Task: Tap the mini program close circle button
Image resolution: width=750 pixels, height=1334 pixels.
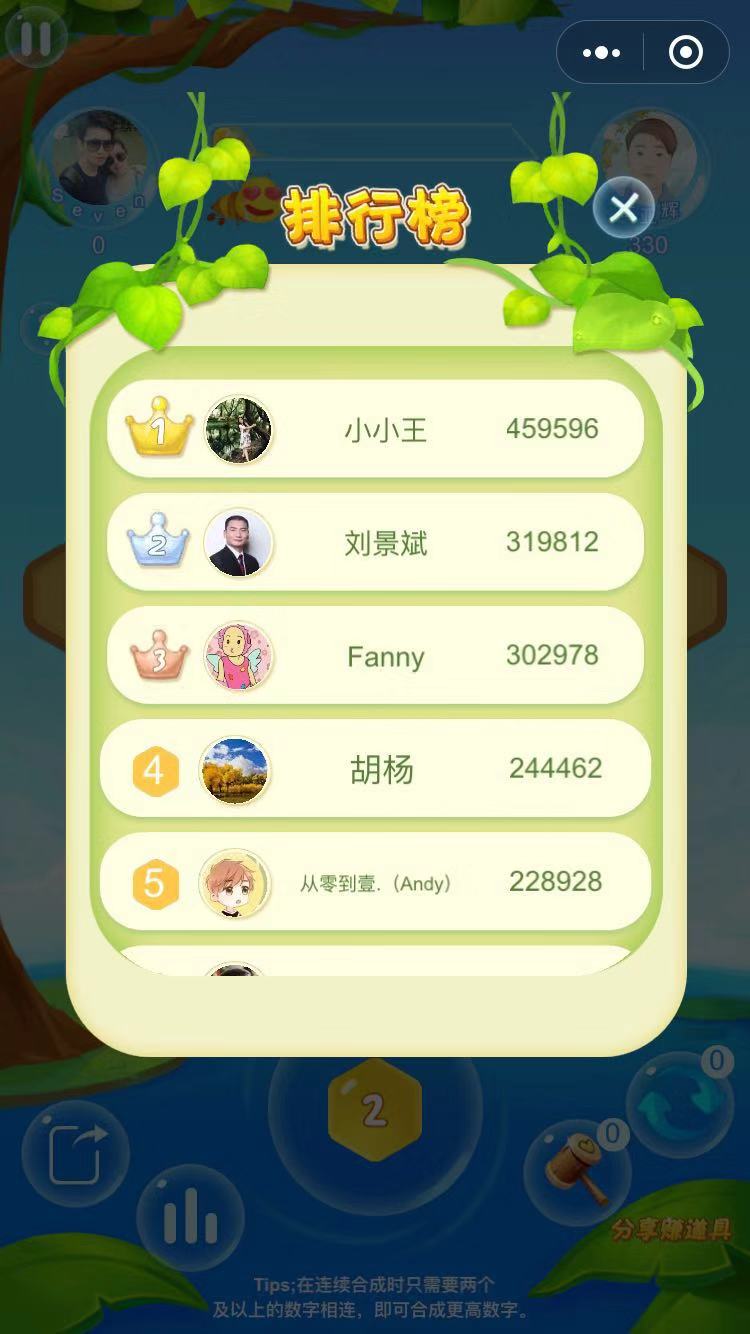Action: point(685,53)
